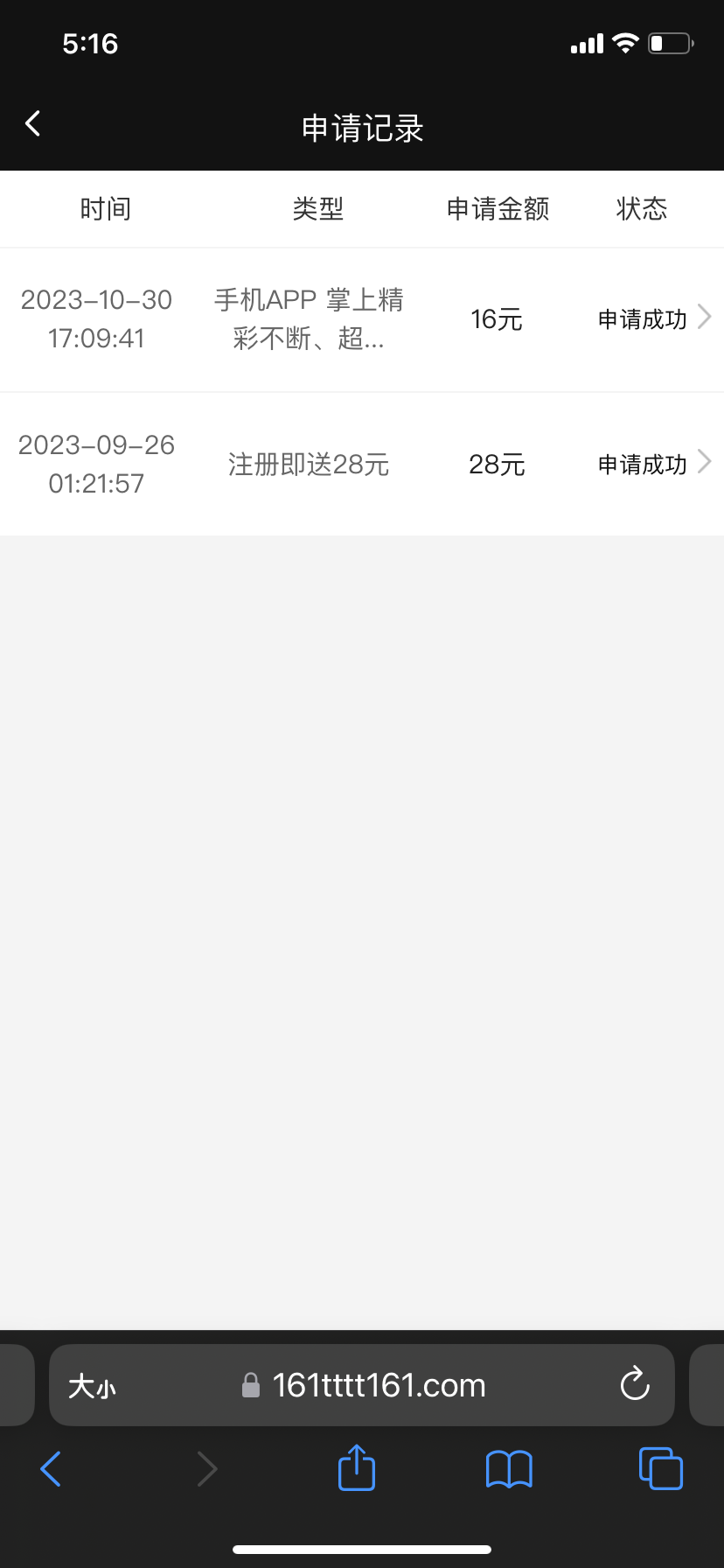The image size is (724, 1568).
Task: Tap the Safari browser back navigation arrow
Action: pyautogui.click(x=50, y=1469)
